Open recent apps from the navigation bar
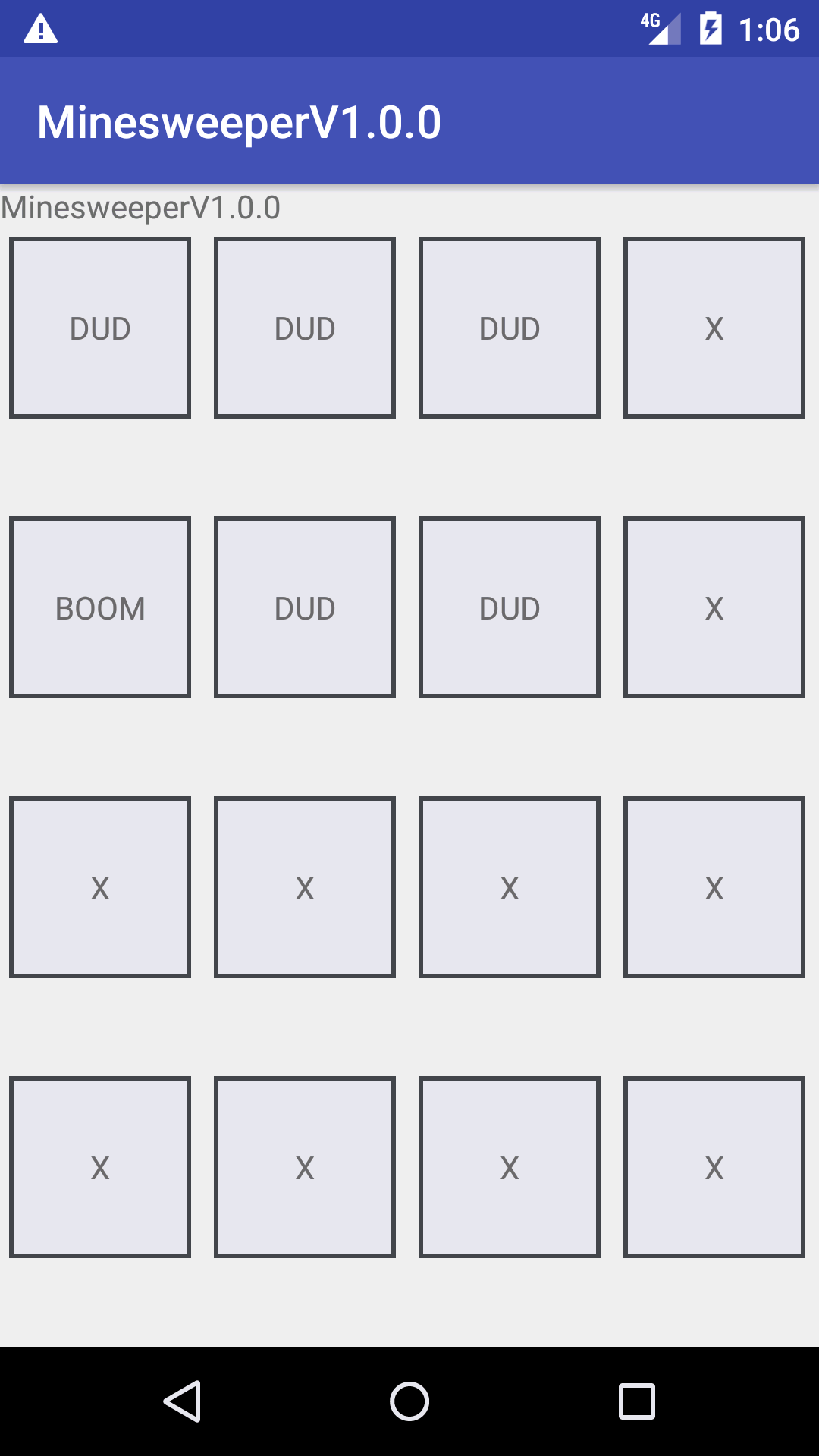The width and height of the screenshot is (819, 1456). point(637,1401)
